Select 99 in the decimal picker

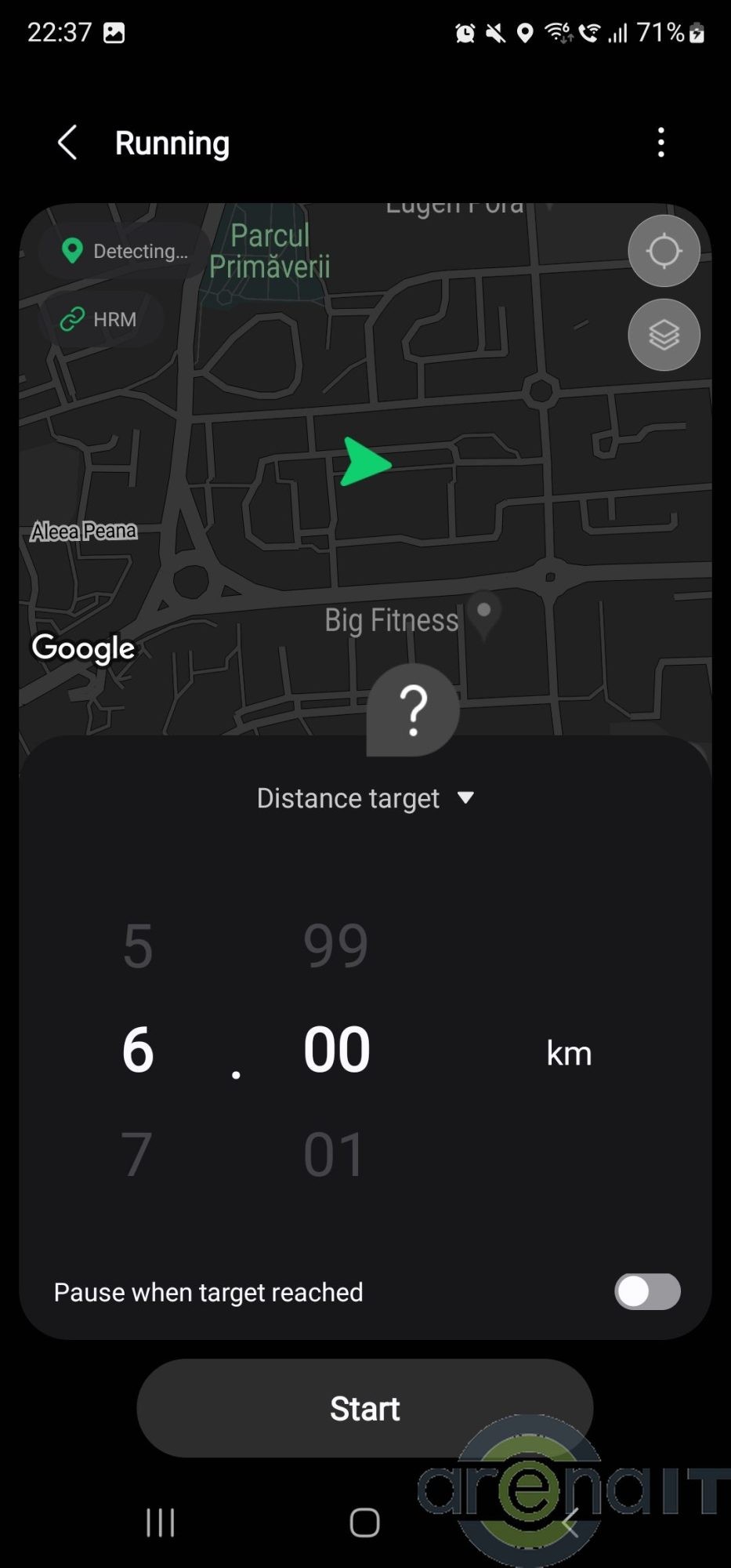336,946
